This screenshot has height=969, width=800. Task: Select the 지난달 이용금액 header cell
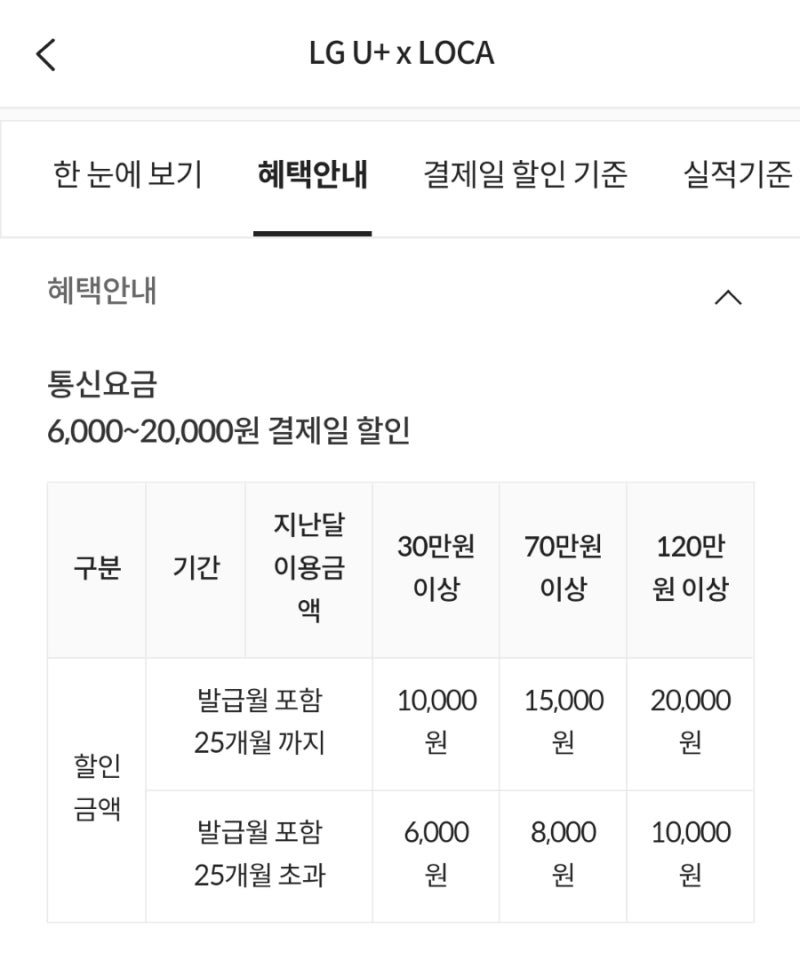[307, 568]
